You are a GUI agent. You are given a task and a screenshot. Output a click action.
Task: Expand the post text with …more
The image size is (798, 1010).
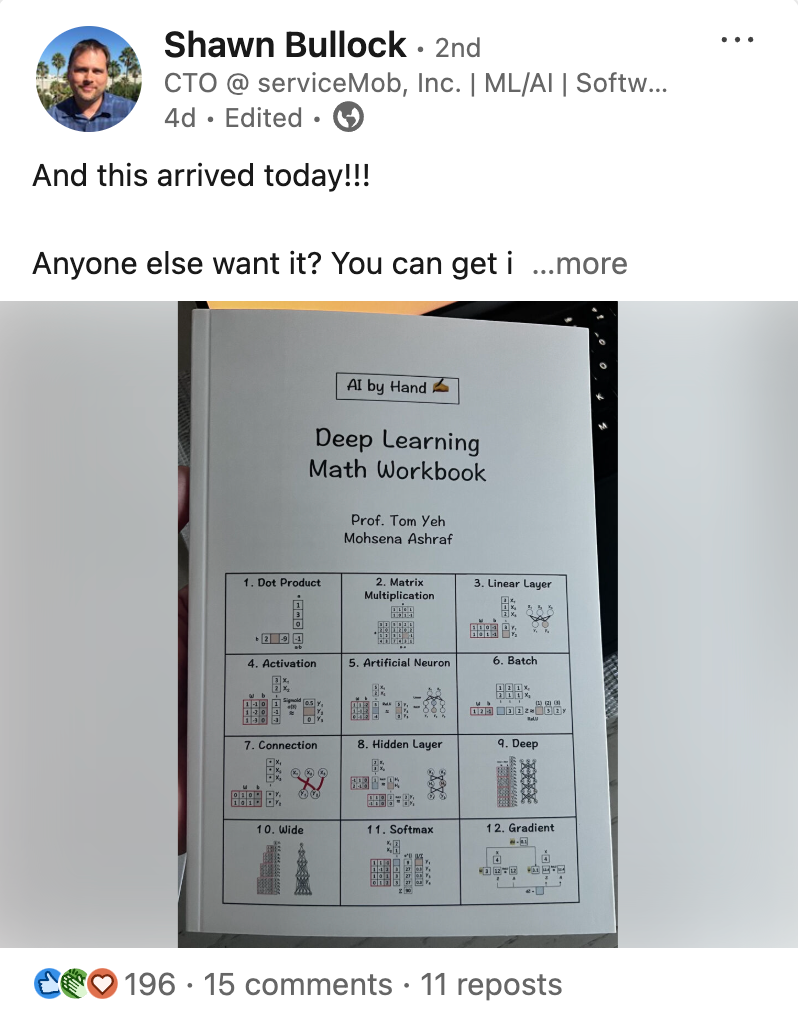point(580,264)
